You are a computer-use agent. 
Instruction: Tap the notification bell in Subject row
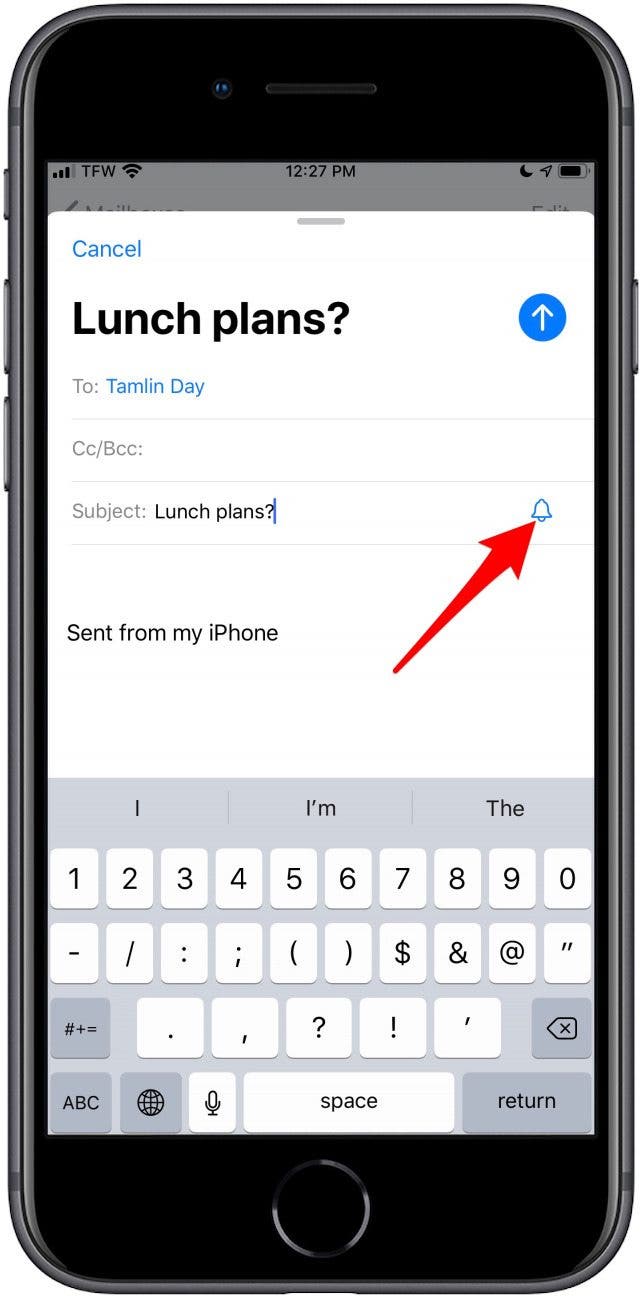541,511
